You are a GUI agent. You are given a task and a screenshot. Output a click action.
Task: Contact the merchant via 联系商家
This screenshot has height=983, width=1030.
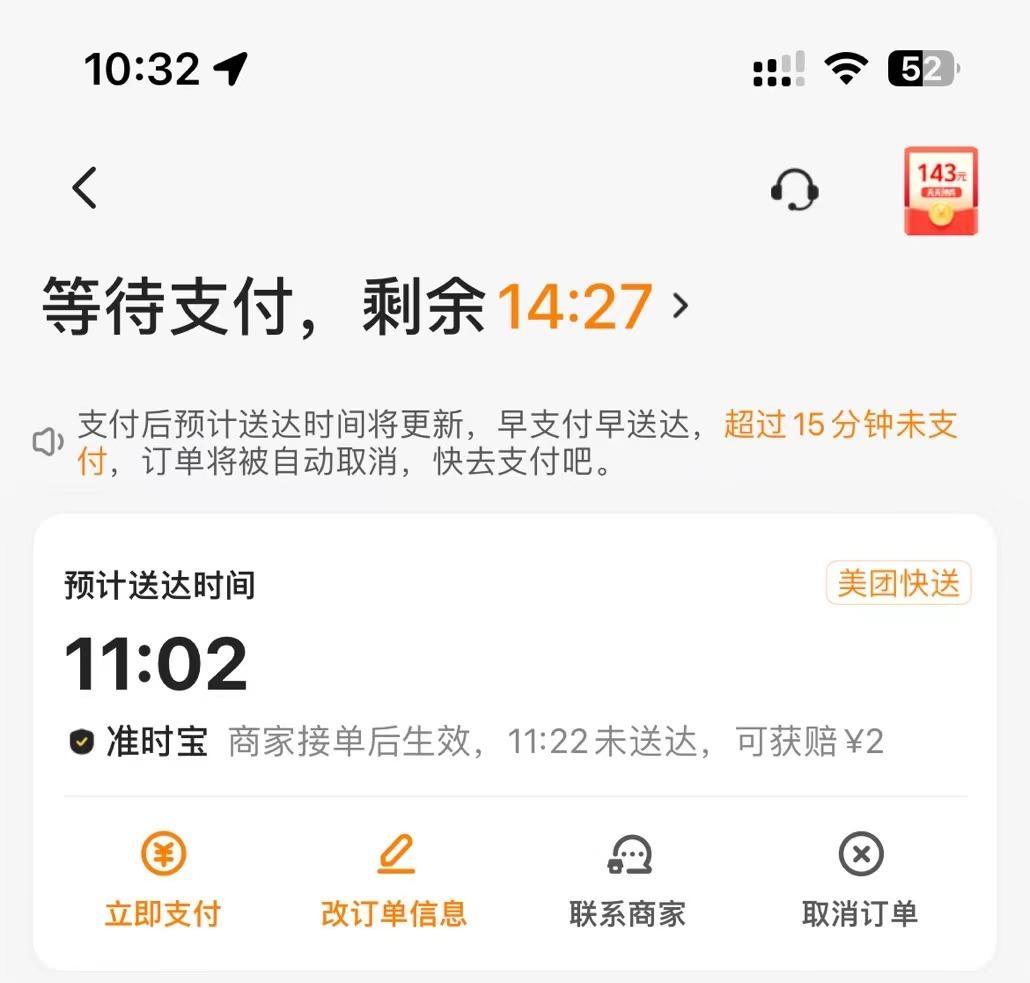tap(628, 880)
